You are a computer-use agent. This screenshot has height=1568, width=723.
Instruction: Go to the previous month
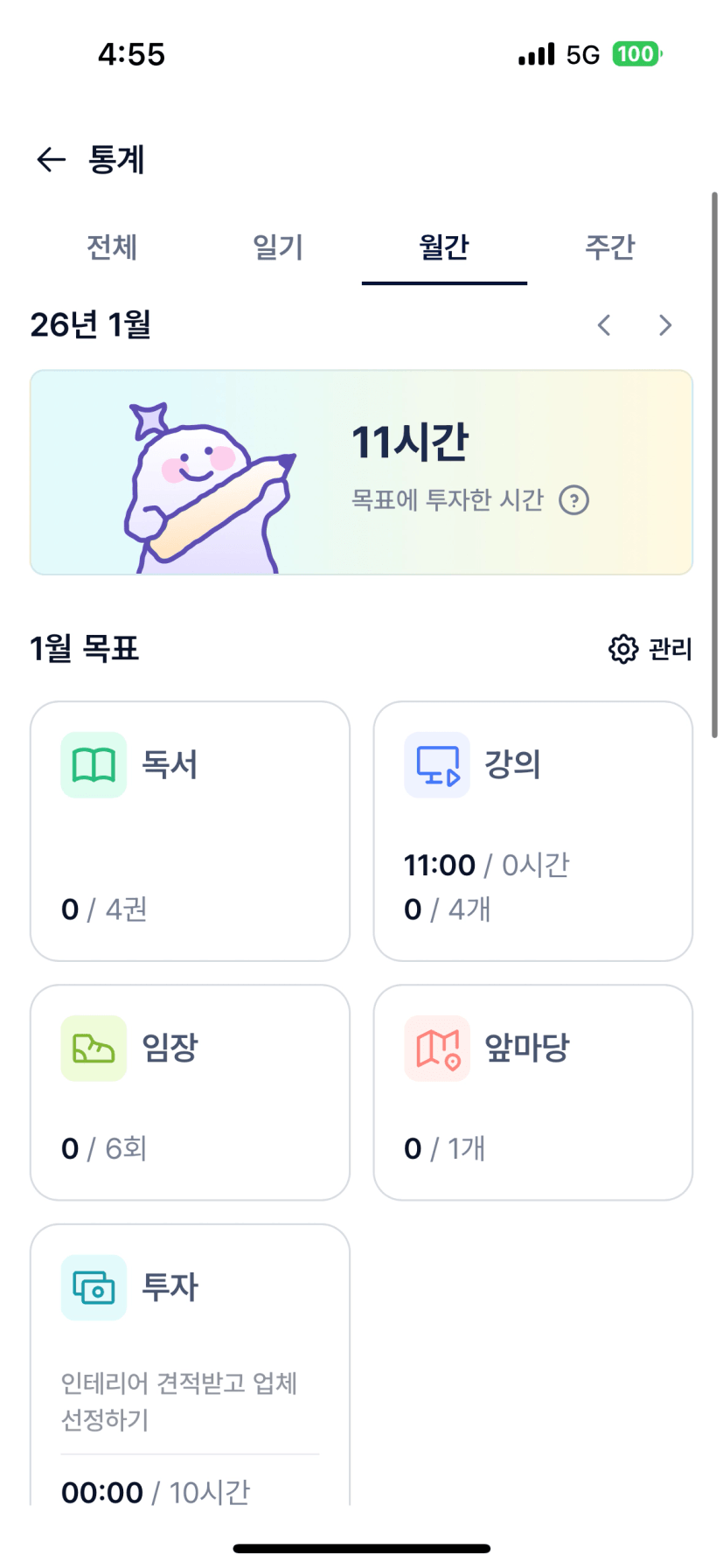(604, 325)
